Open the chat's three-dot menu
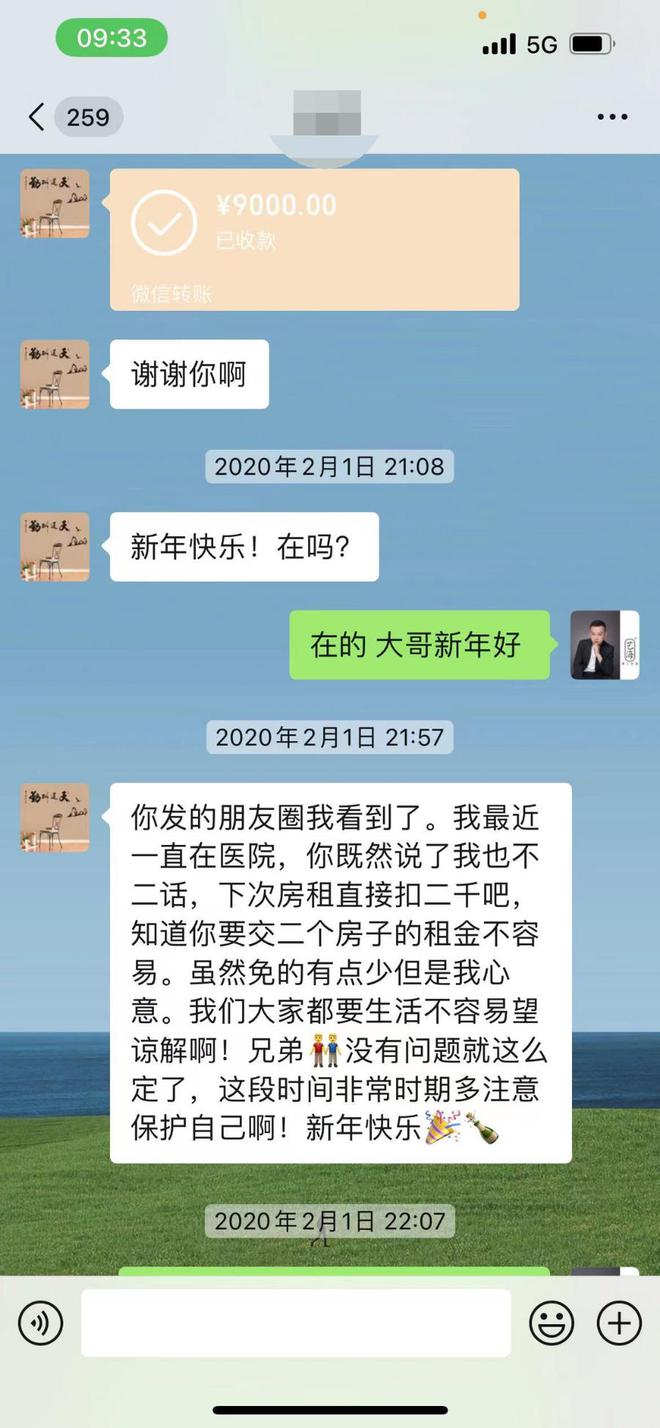Image resolution: width=660 pixels, height=1428 pixels. point(612,117)
